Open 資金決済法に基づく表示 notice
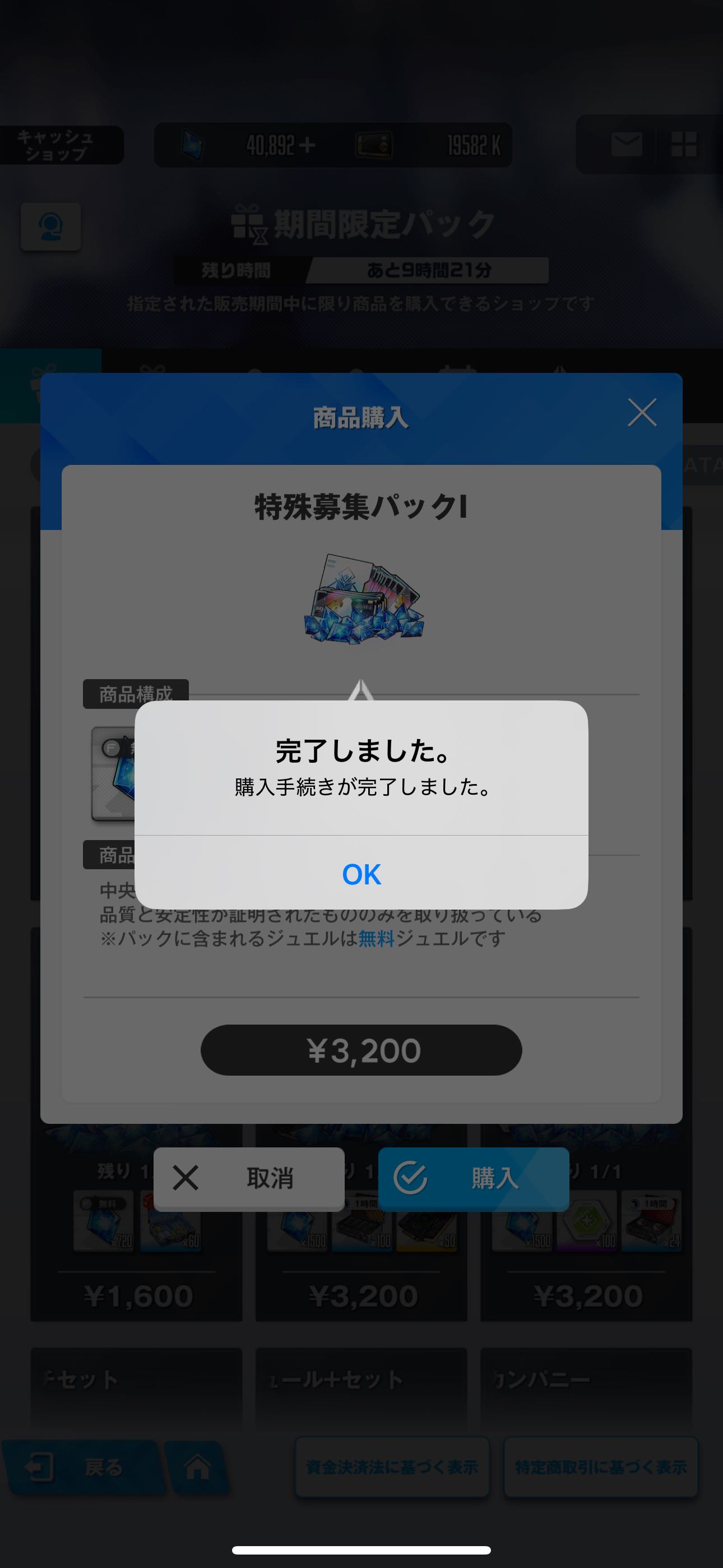The height and width of the screenshot is (1568, 723). (x=392, y=1467)
